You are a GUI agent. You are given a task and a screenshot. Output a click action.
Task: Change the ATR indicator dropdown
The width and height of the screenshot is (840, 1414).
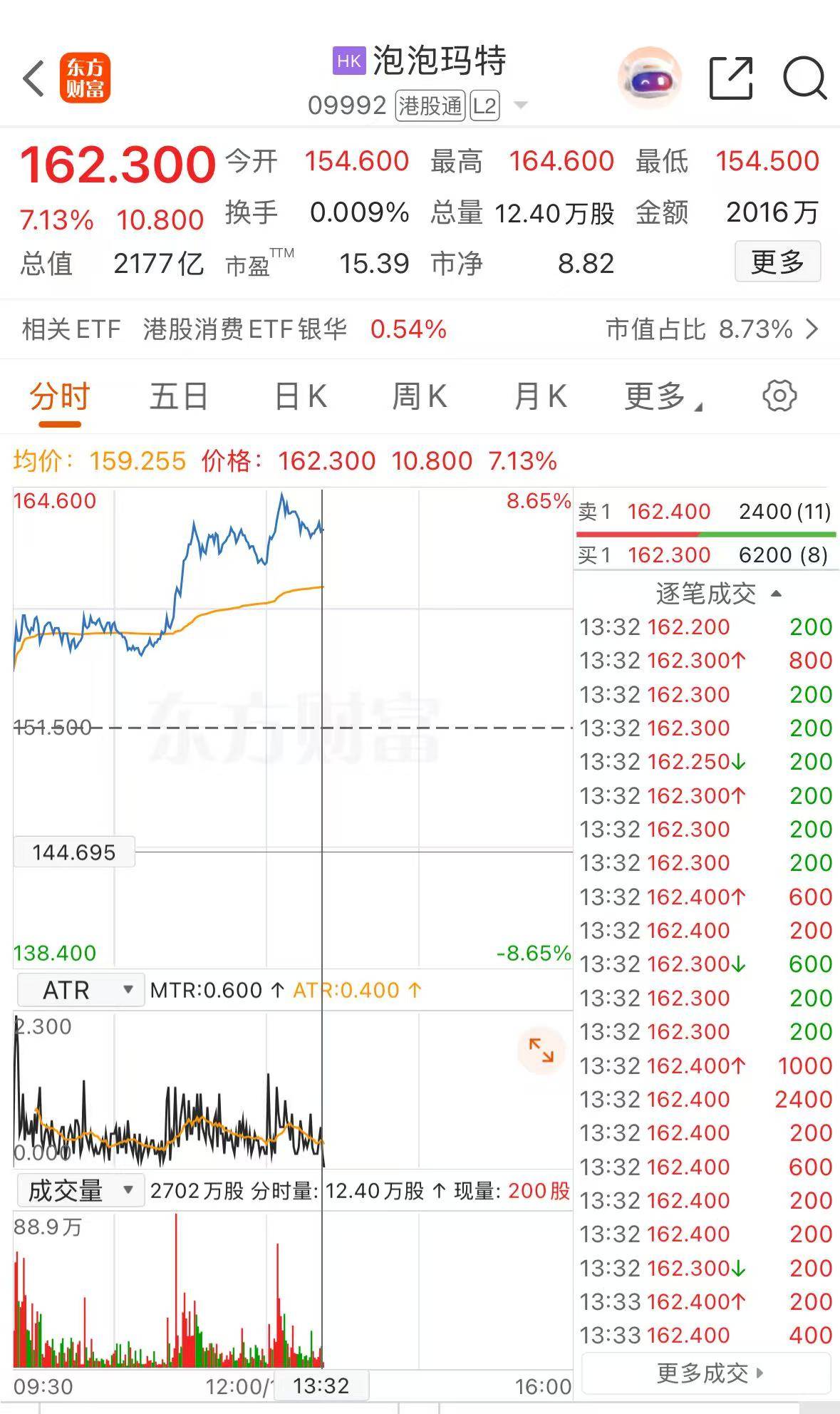pyautogui.click(x=81, y=990)
